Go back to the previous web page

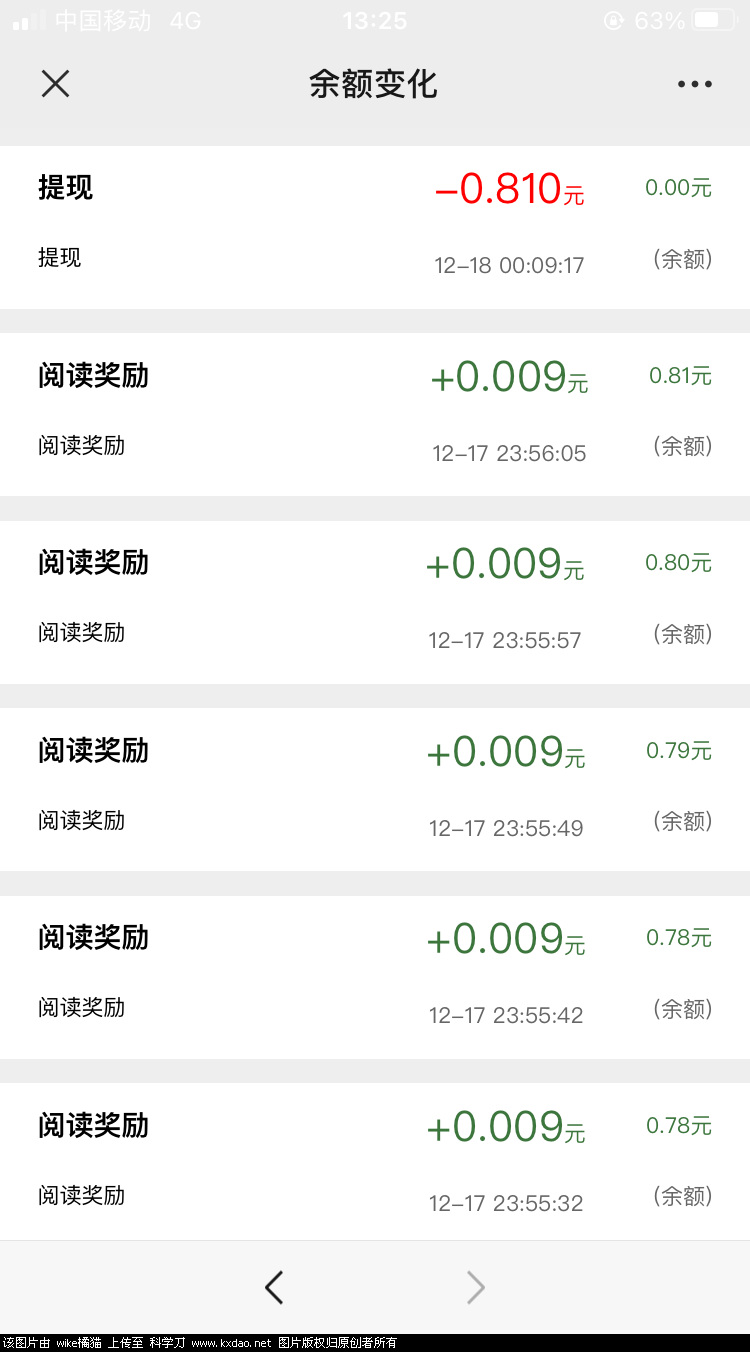click(274, 1287)
